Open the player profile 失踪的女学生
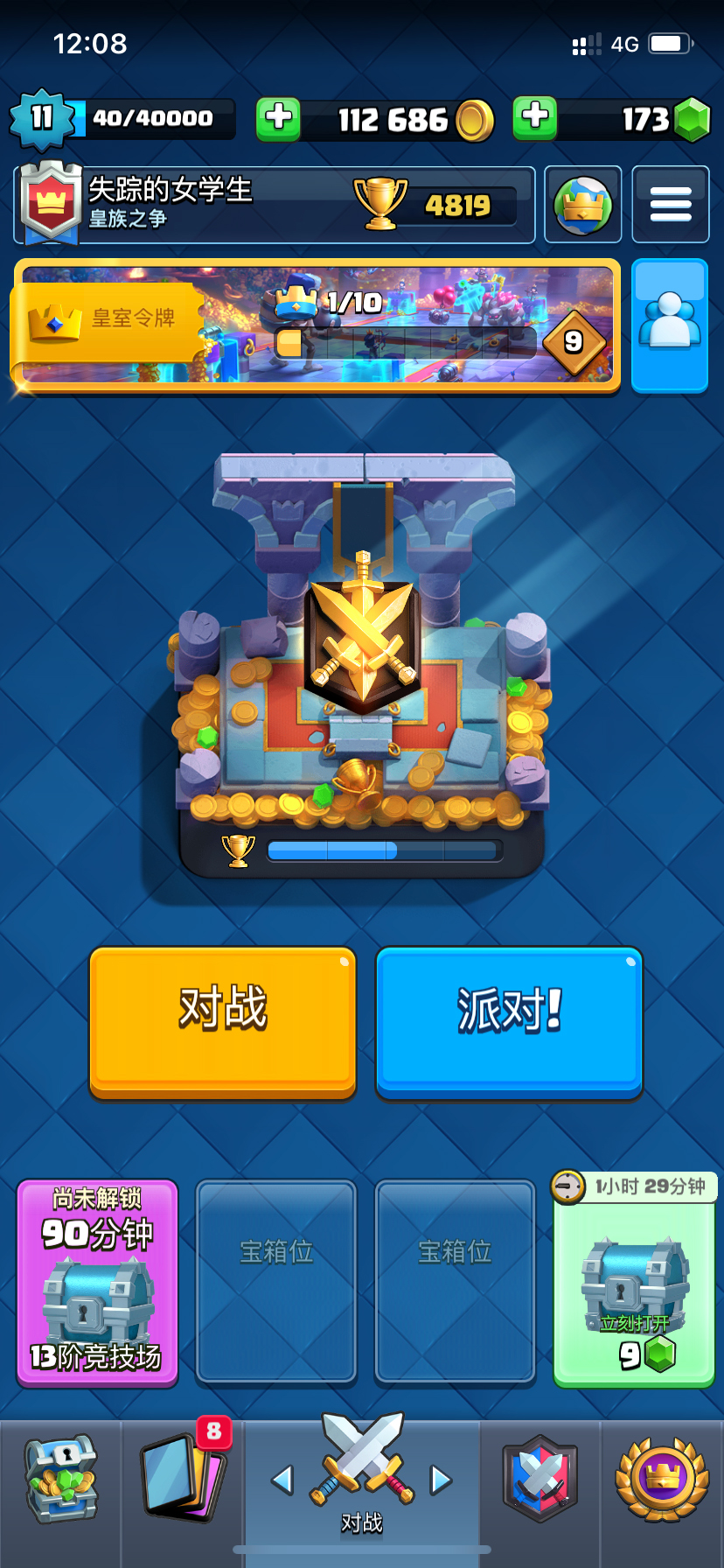Image resolution: width=724 pixels, height=1568 pixels. coord(275,205)
